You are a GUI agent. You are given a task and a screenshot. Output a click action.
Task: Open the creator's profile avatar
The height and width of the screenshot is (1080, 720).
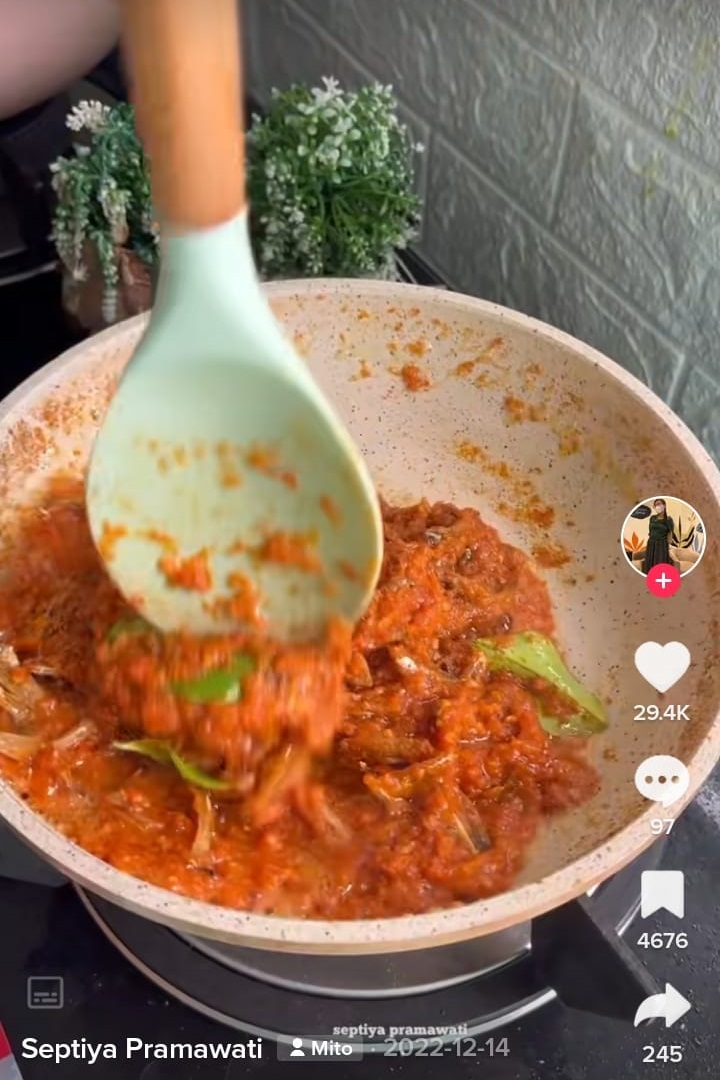tap(662, 537)
